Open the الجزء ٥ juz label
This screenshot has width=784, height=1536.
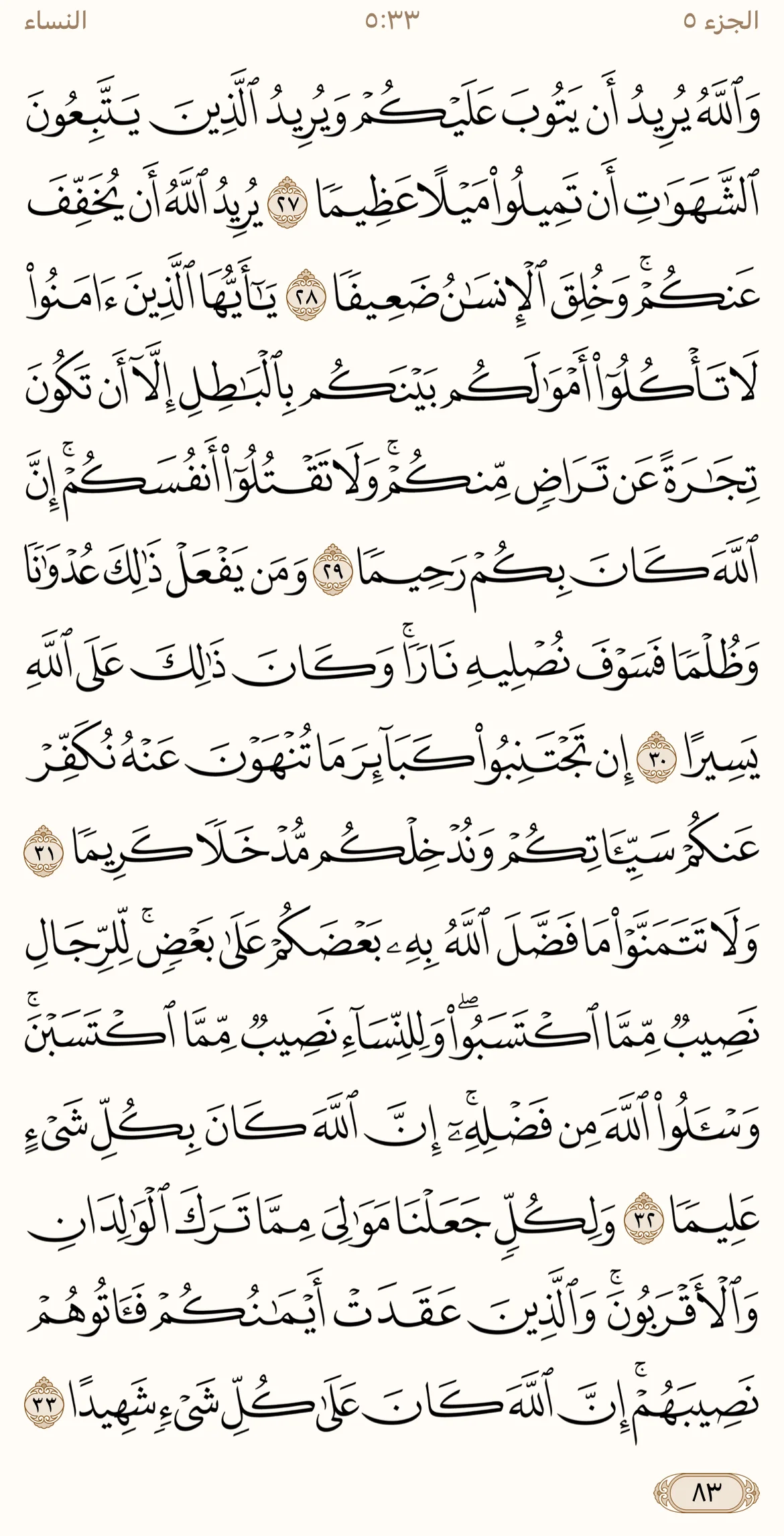[x=721, y=21]
